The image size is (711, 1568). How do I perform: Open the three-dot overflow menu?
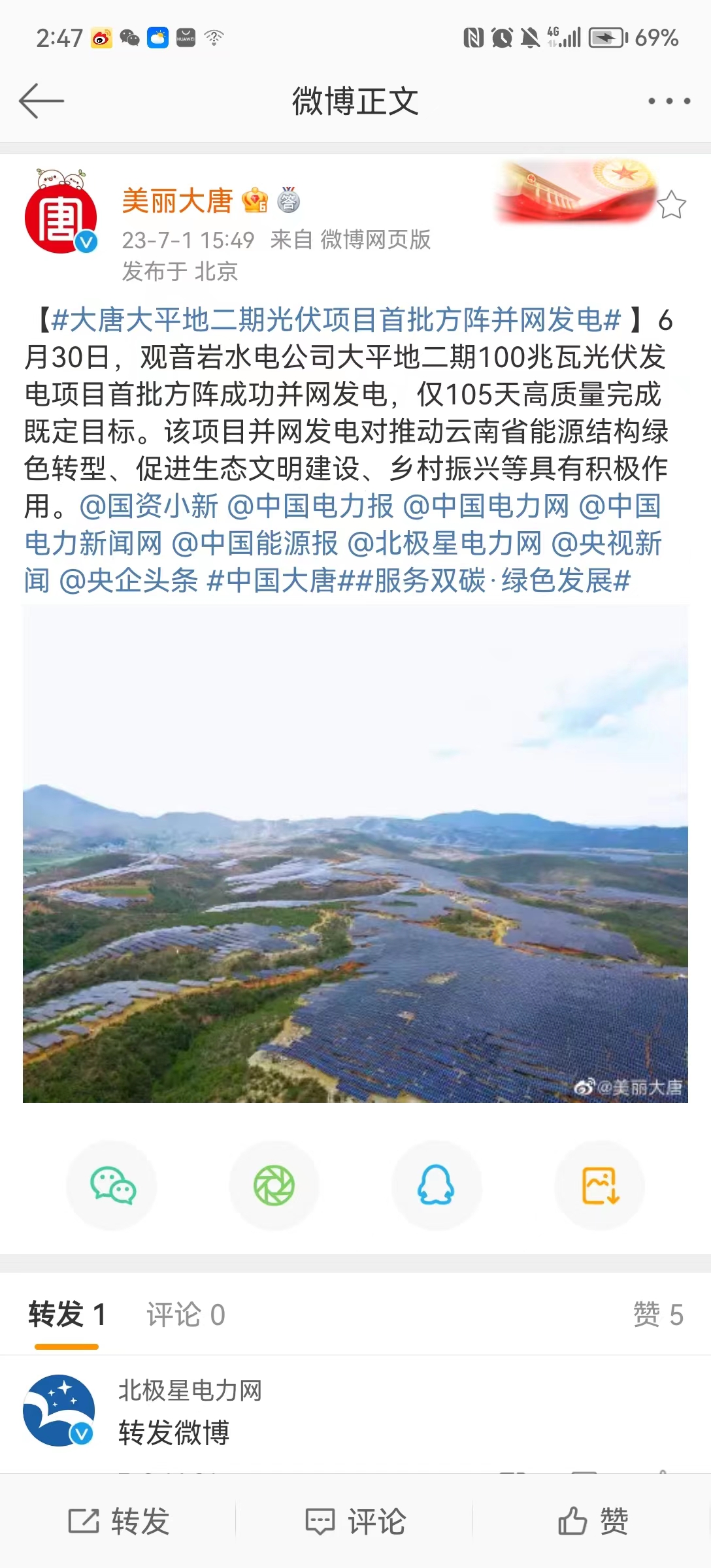669,101
